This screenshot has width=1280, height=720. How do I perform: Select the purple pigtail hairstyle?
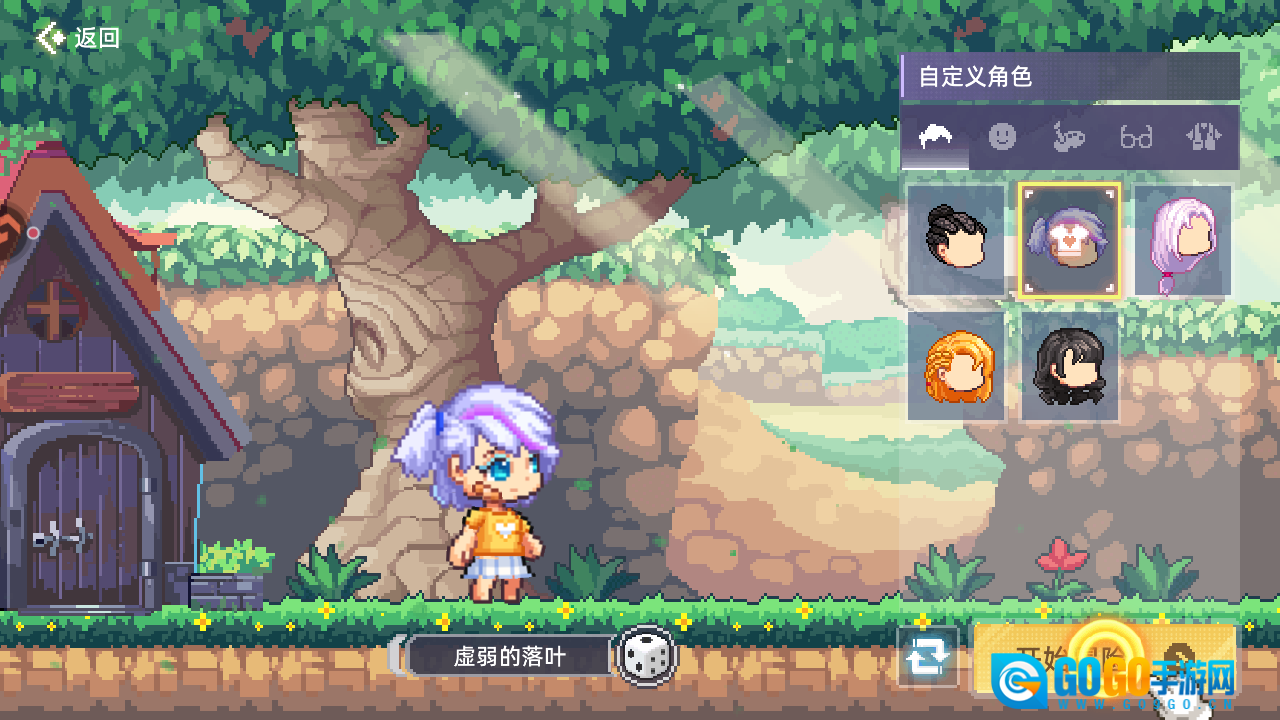(x=1069, y=240)
